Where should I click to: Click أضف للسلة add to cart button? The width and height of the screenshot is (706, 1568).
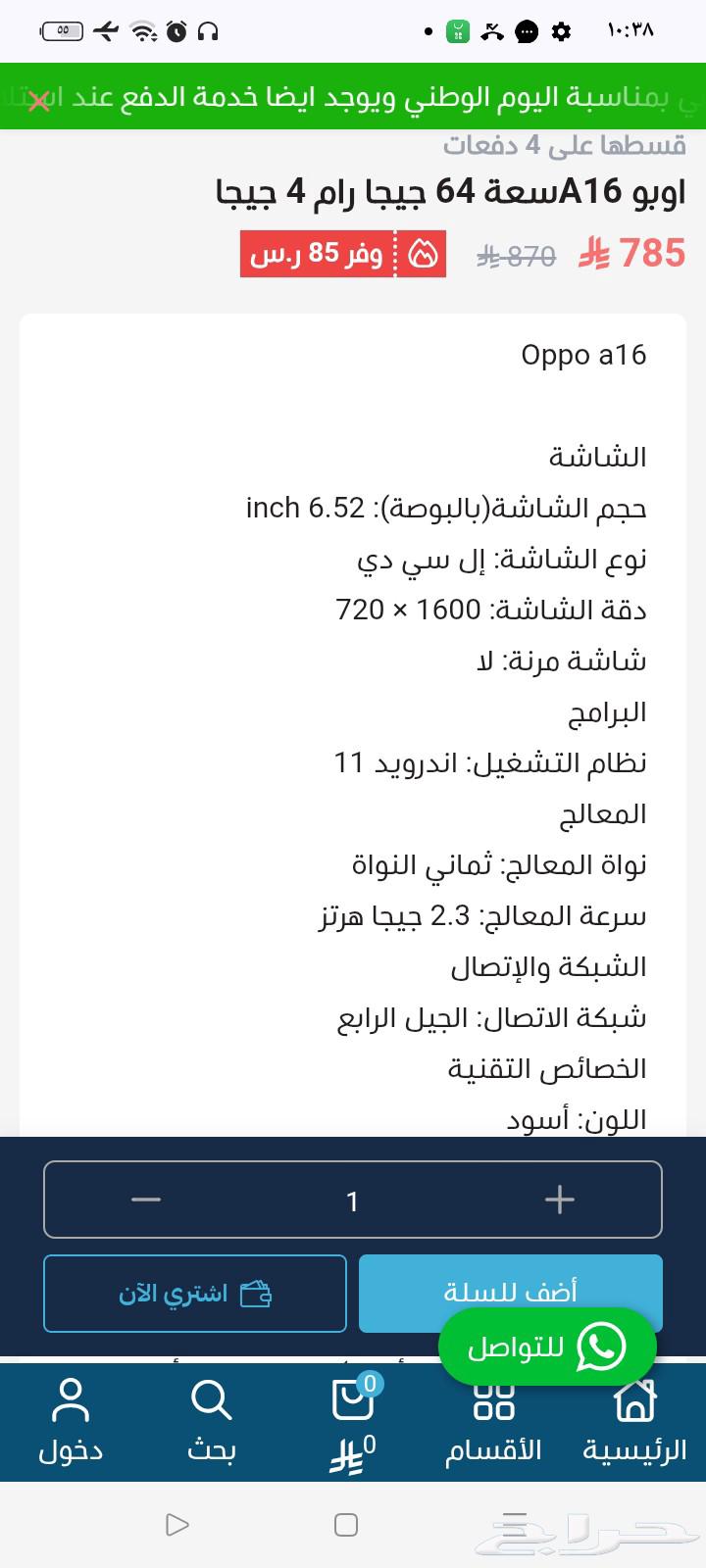tap(510, 1292)
